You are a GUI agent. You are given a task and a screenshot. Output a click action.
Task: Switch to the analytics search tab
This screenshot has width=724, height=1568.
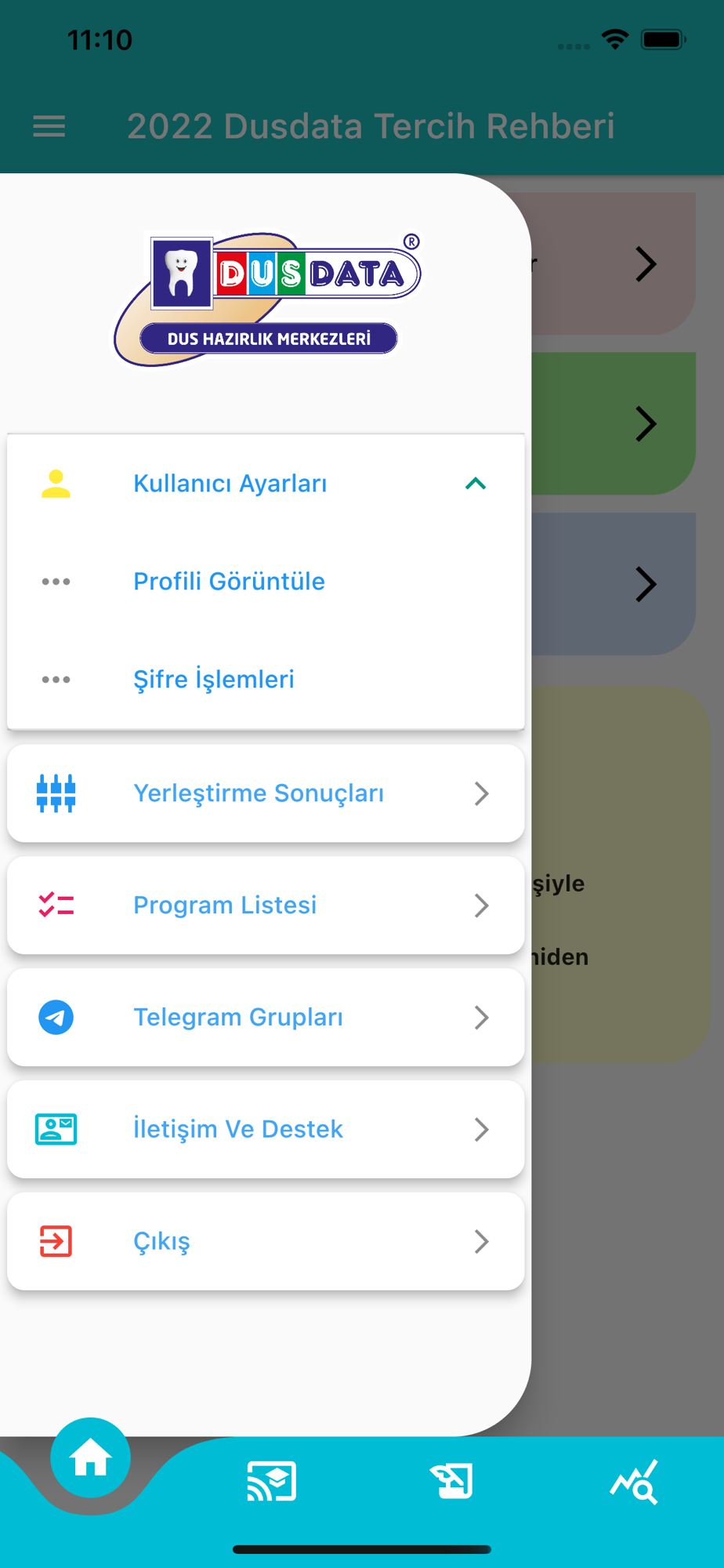point(634,1481)
